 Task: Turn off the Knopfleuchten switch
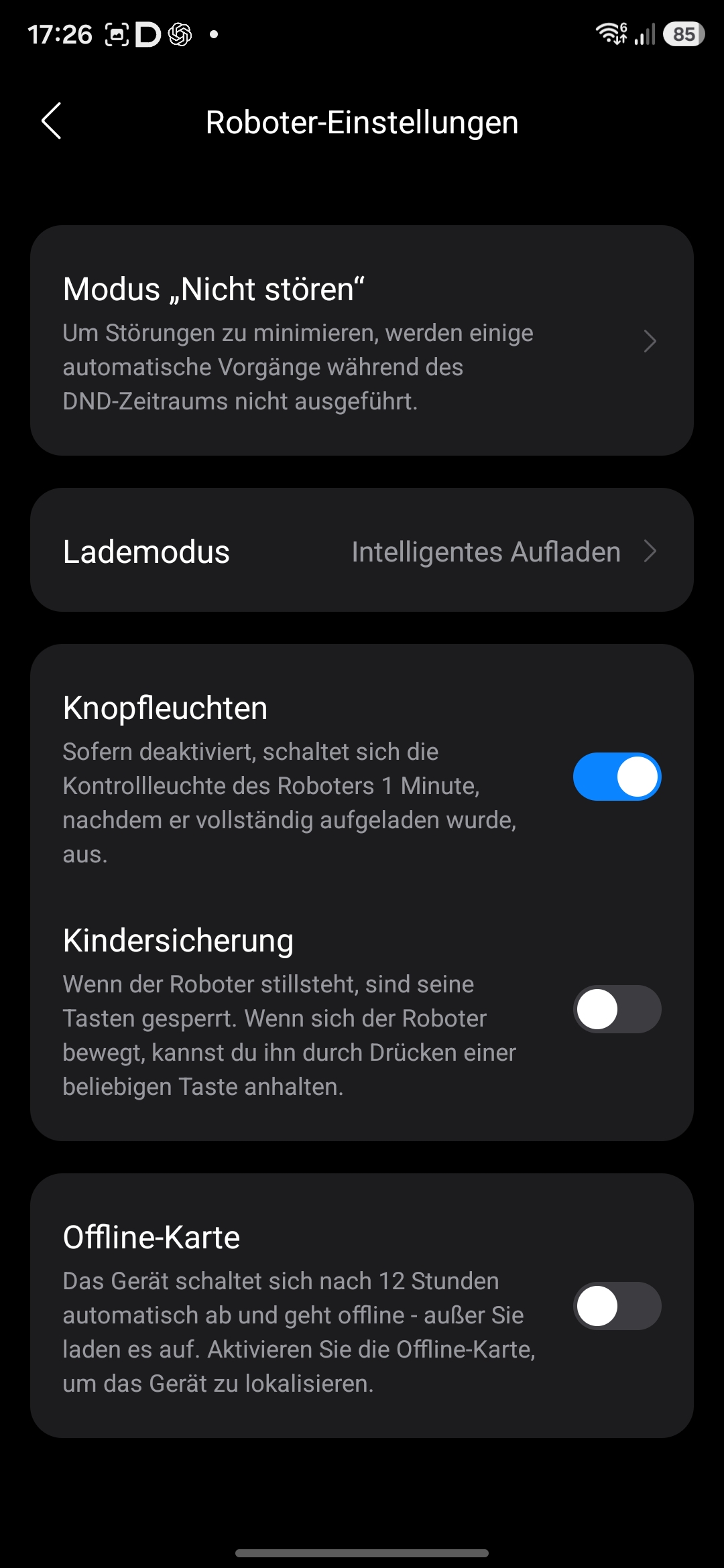(617, 777)
